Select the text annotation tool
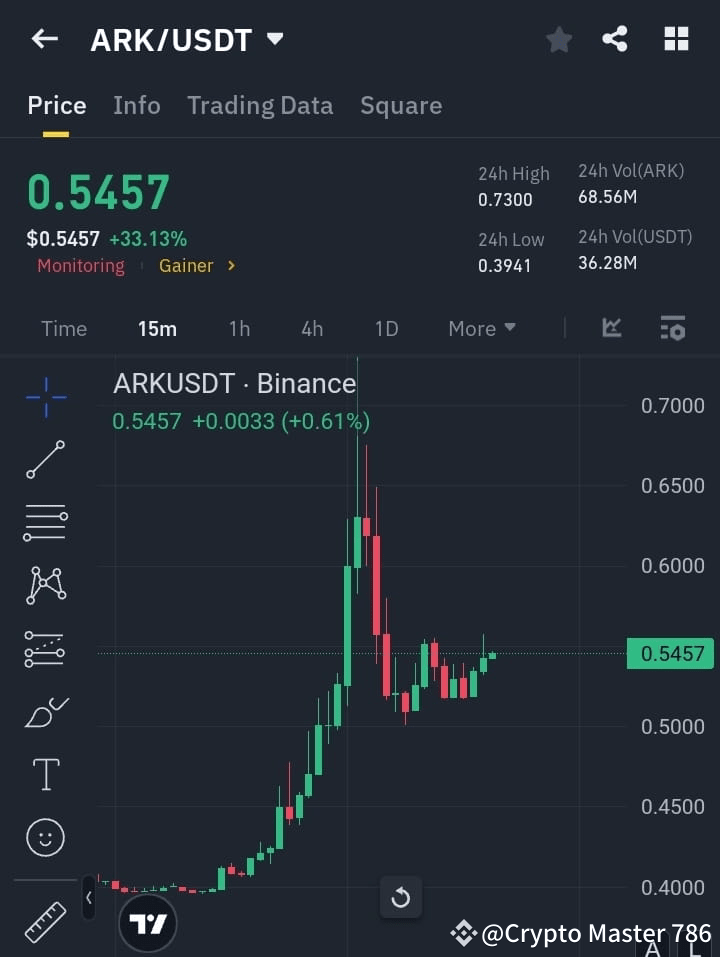 click(45, 774)
